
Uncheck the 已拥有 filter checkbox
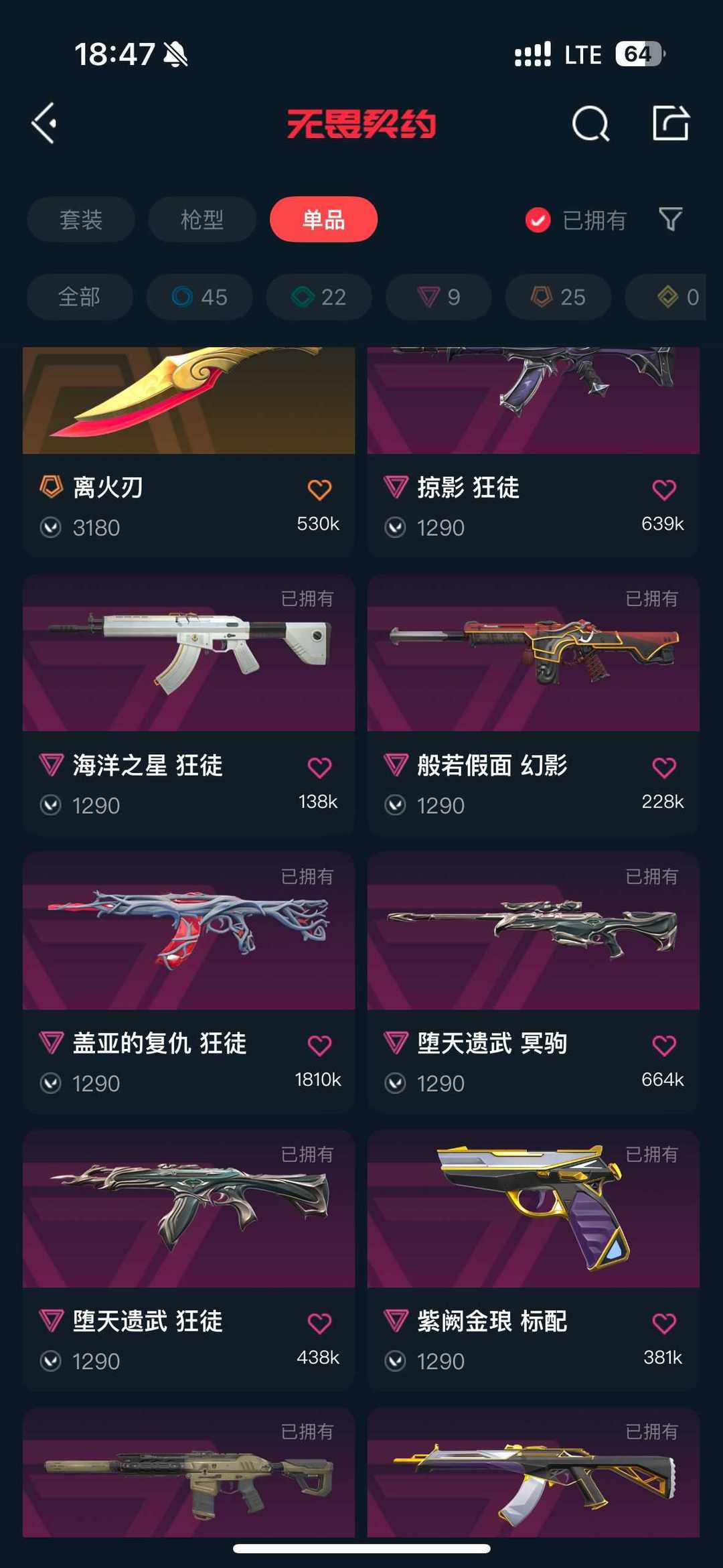pos(538,220)
